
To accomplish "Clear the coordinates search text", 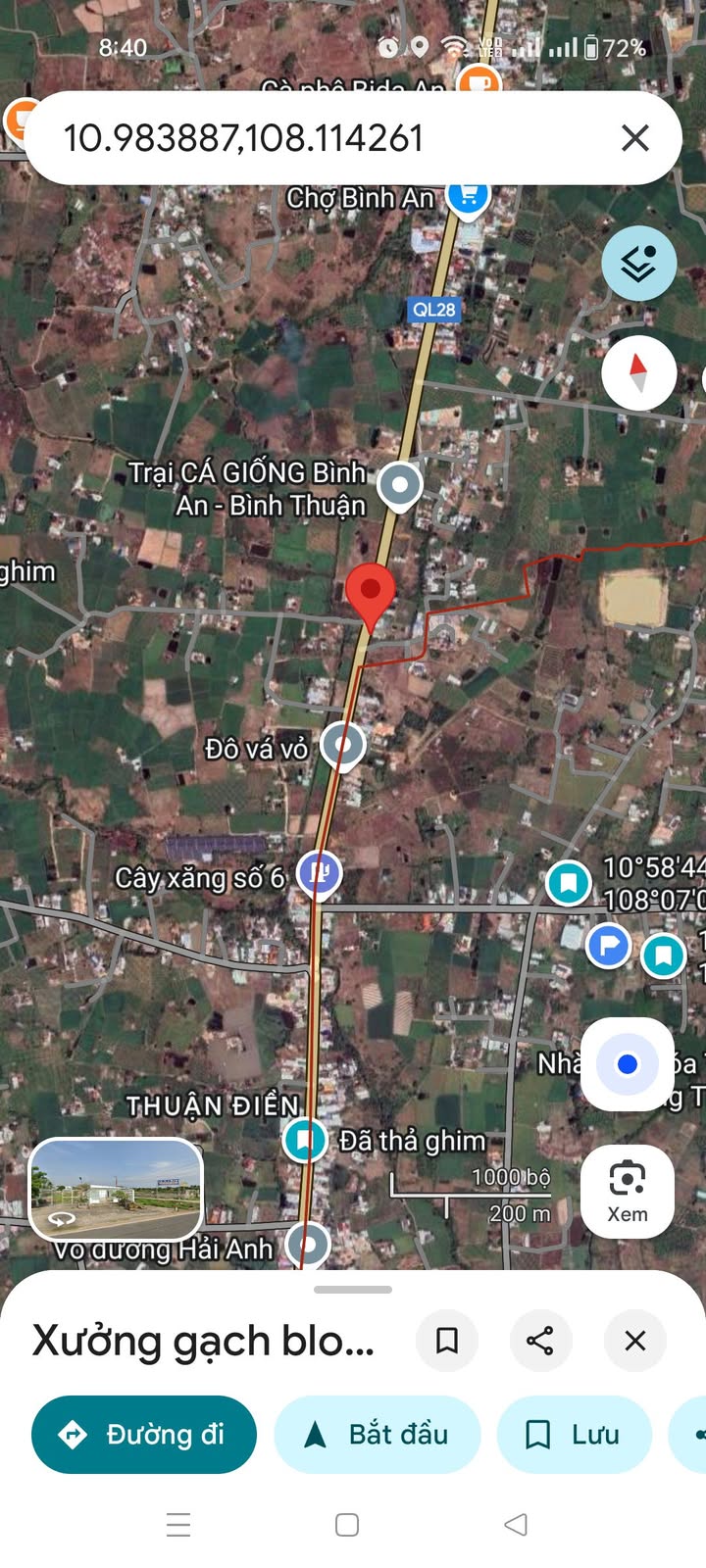I will 635,138.
